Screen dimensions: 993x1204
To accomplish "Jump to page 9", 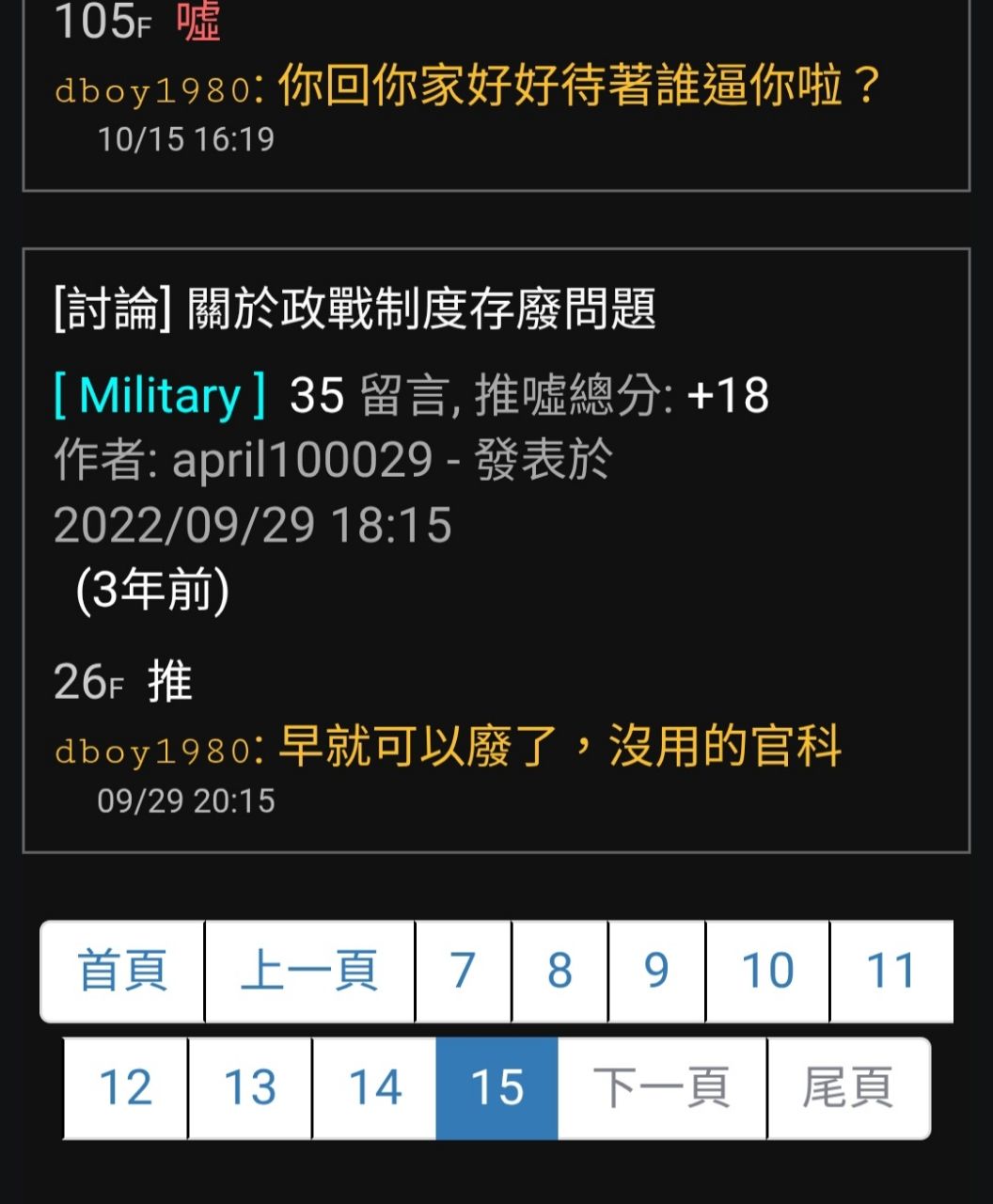I will (656, 971).
